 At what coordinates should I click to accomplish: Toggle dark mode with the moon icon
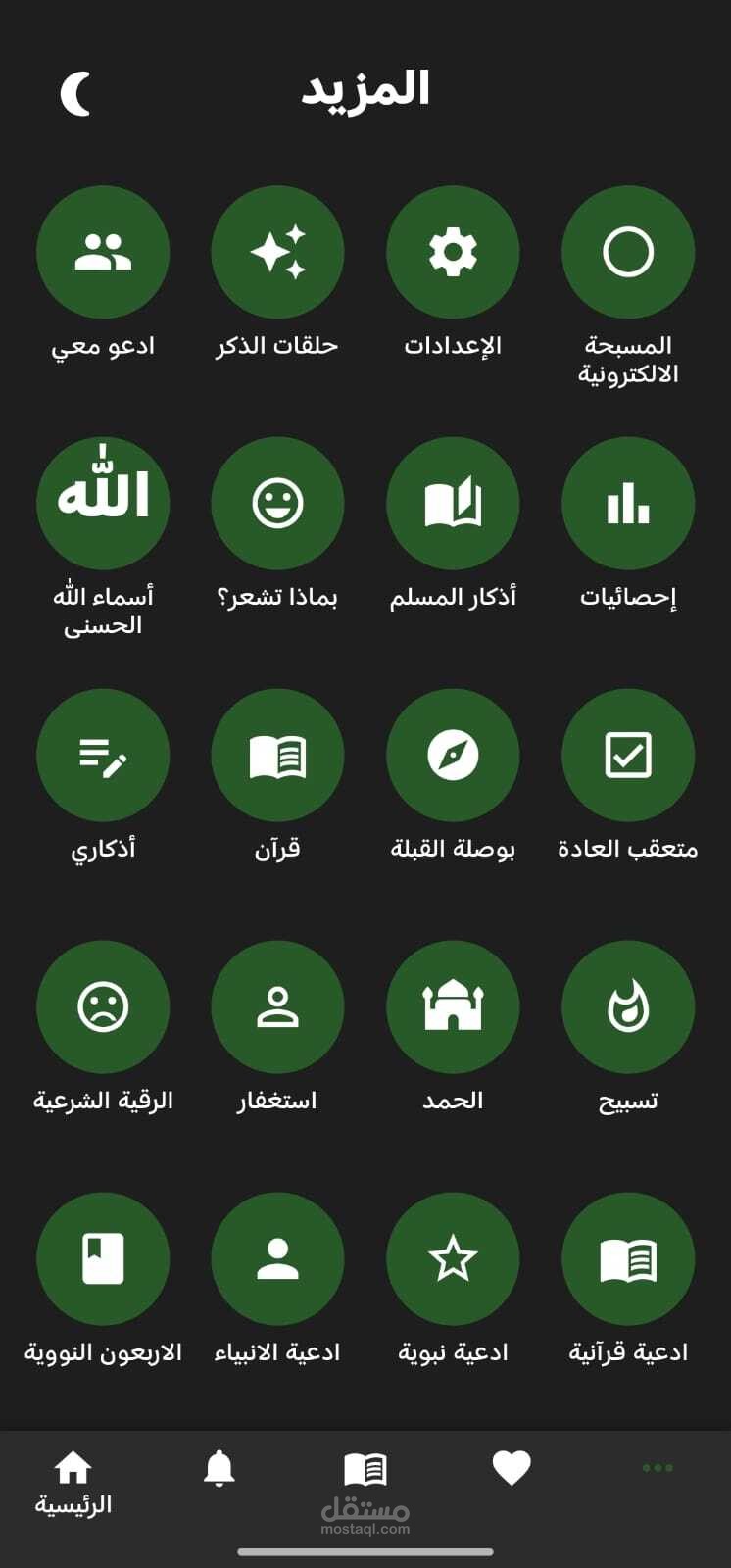click(x=76, y=94)
